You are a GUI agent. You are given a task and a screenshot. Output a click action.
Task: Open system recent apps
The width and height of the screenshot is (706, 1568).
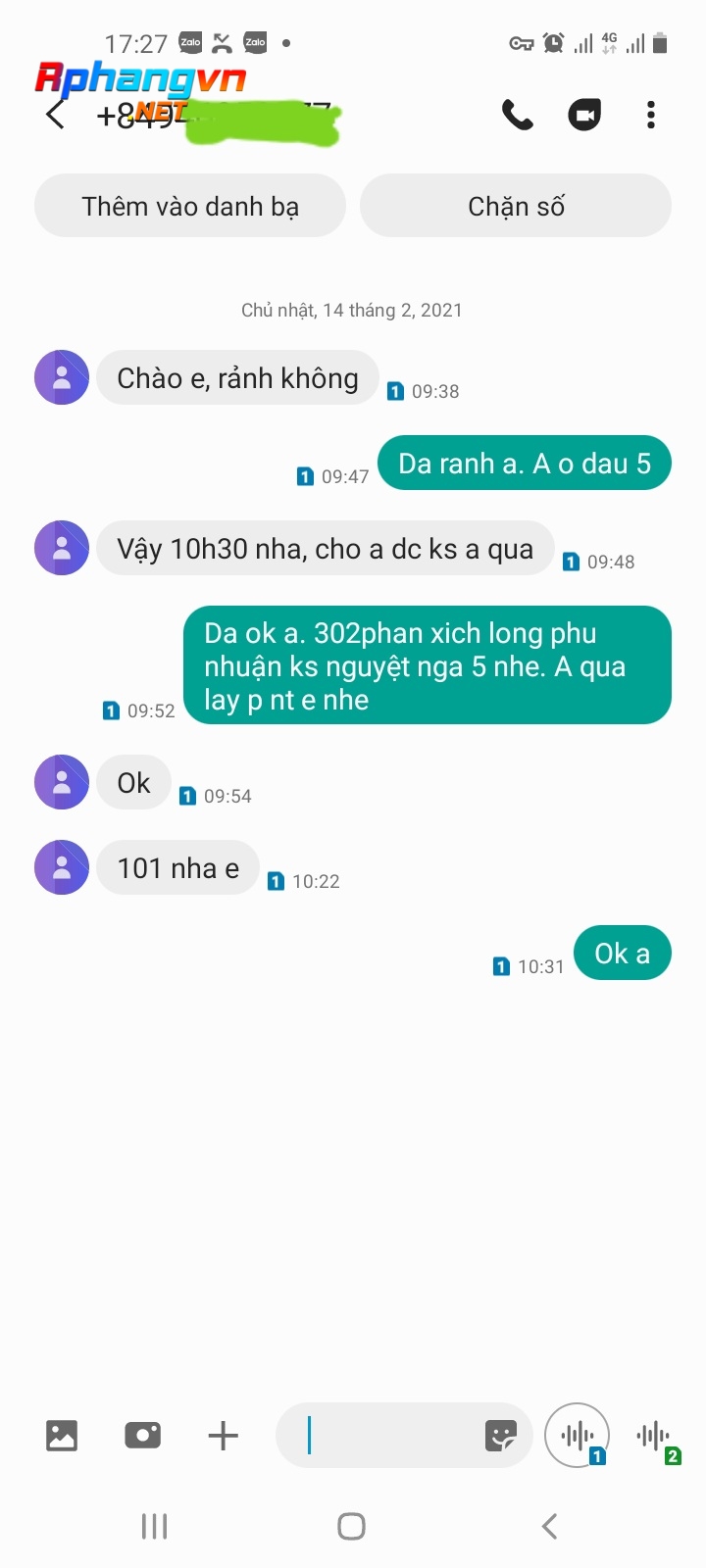tap(155, 1526)
